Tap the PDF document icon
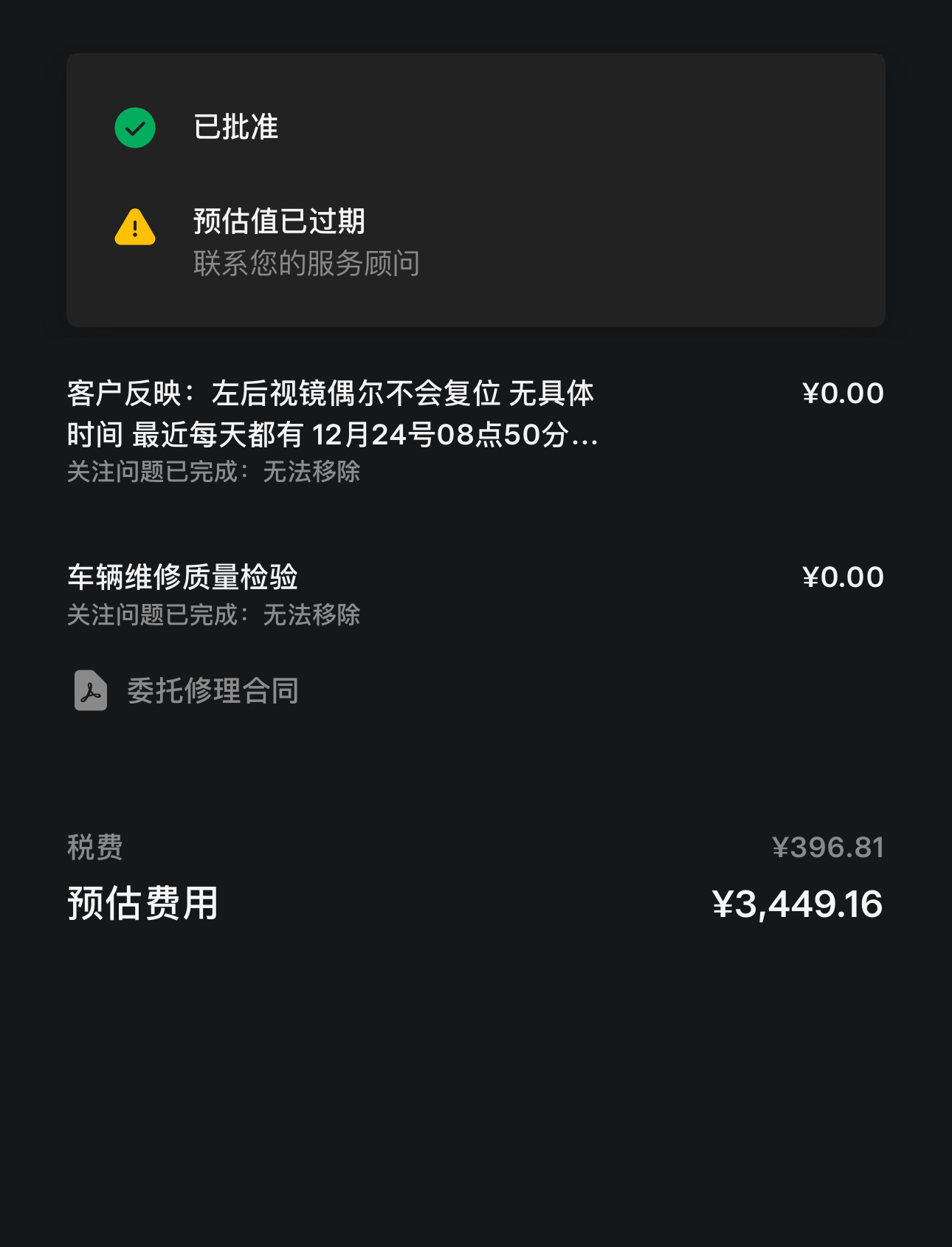 [x=90, y=692]
